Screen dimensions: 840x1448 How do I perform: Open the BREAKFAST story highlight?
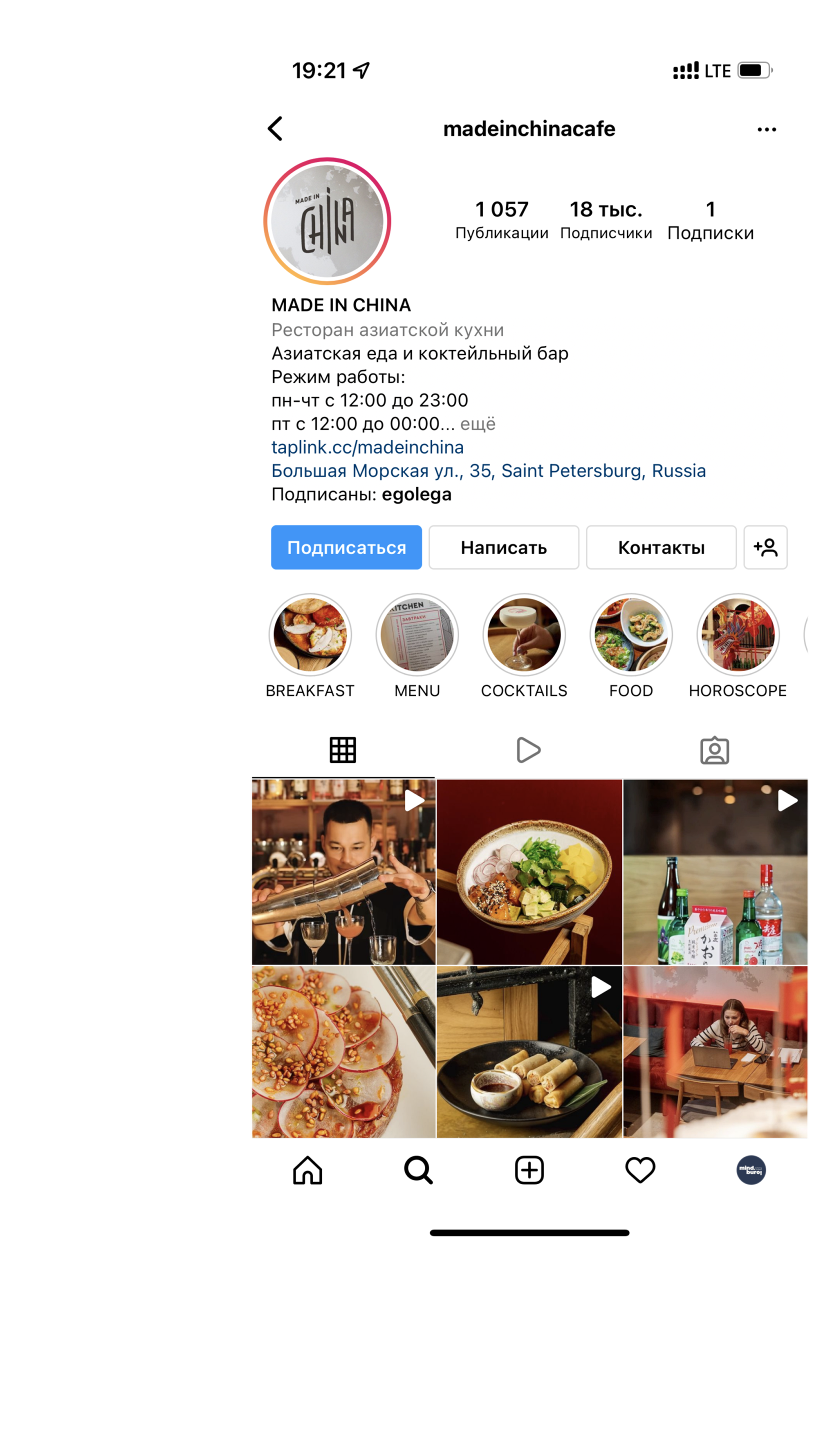point(310,634)
